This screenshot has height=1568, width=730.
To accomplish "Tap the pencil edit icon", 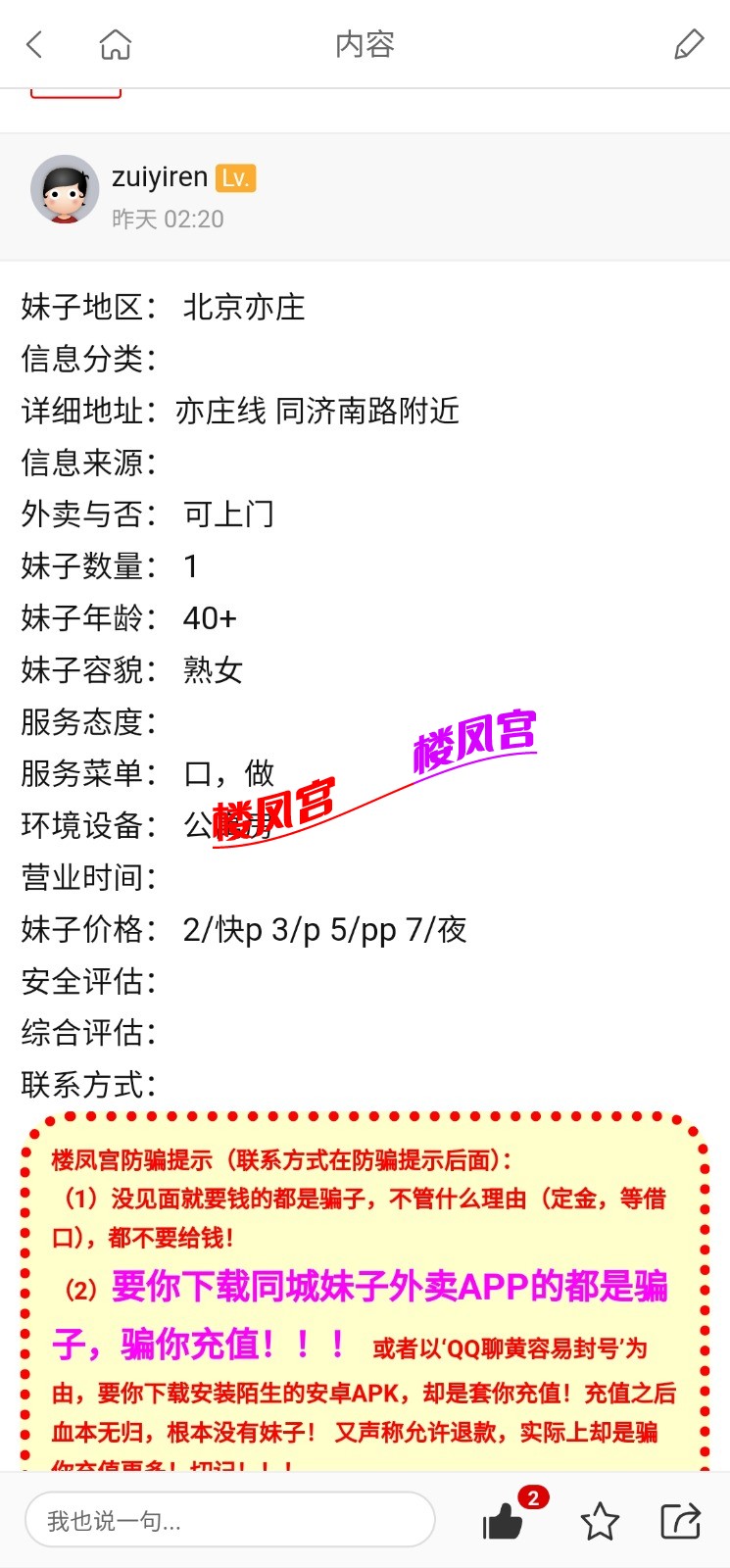I will [689, 44].
